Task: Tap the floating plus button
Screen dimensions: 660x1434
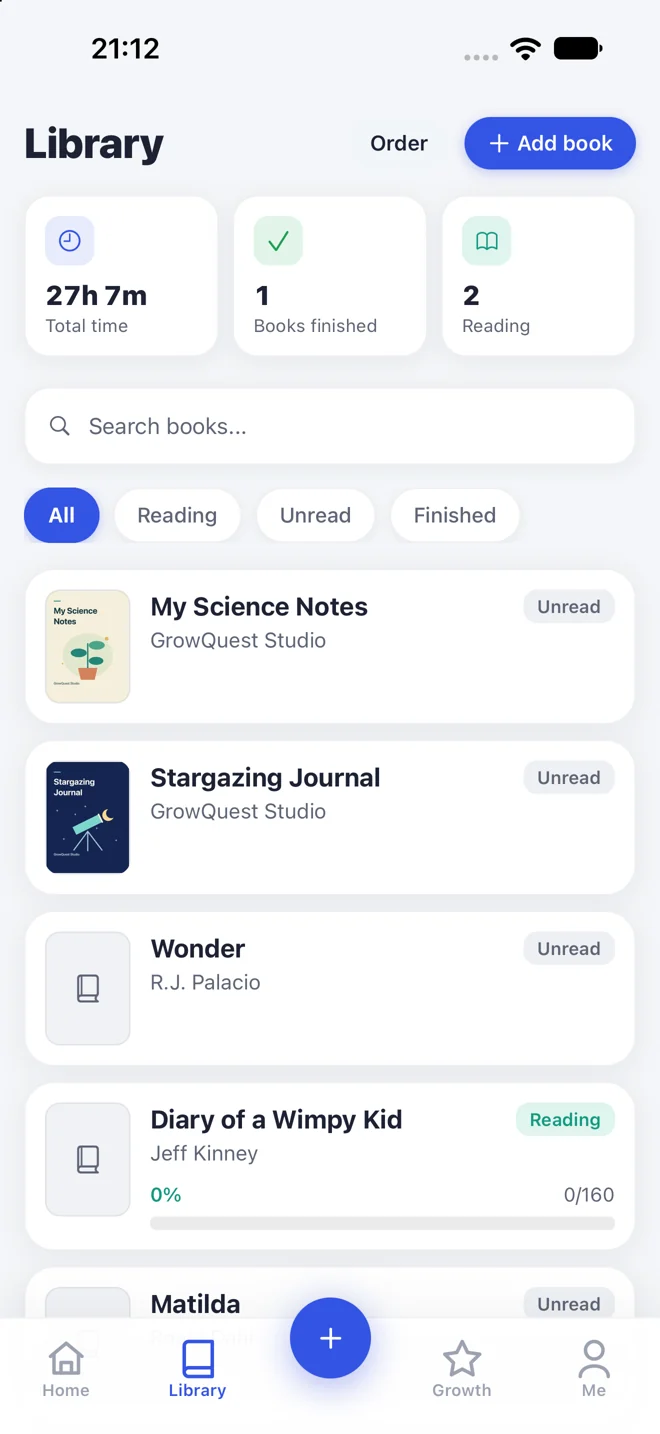Action: click(x=330, y=1338)
